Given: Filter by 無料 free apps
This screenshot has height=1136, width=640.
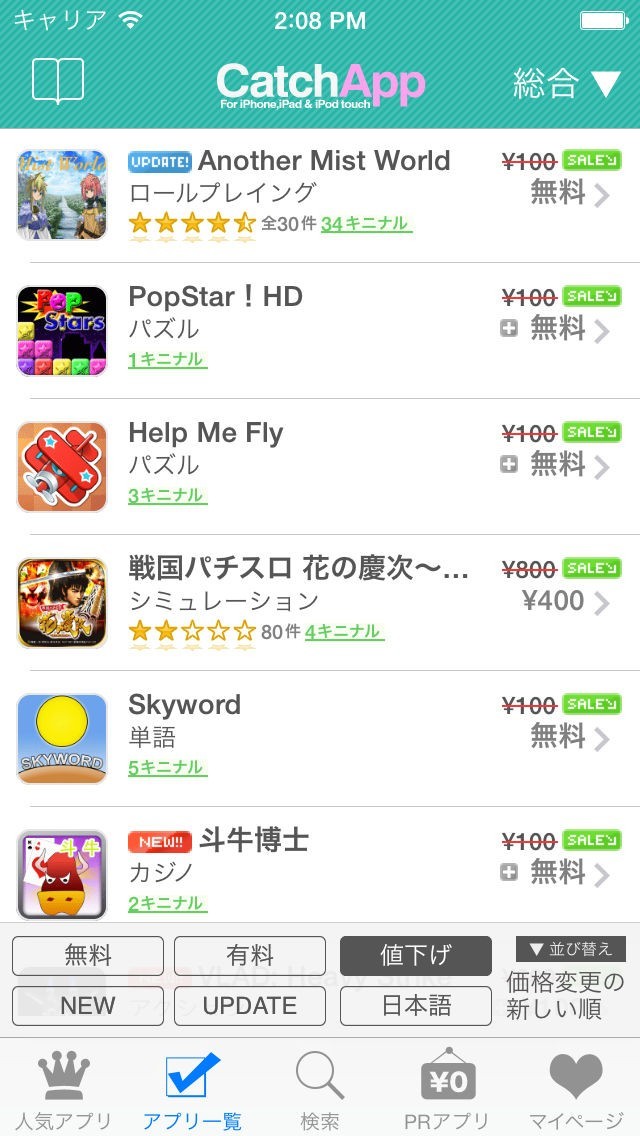Looking at the screenshot, I should tap(88, 955).
